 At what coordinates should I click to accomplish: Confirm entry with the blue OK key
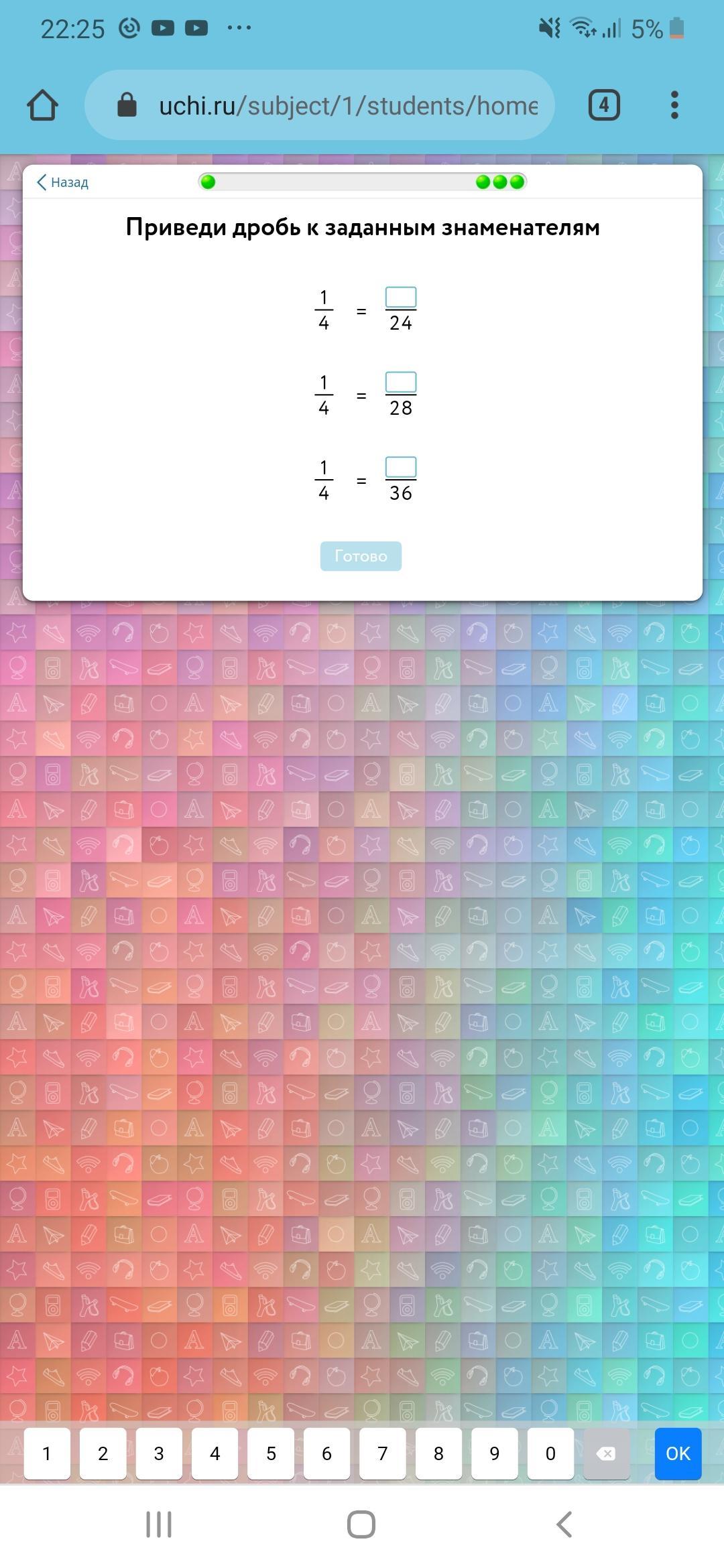pyautogui.click(x=678, y=1453)
